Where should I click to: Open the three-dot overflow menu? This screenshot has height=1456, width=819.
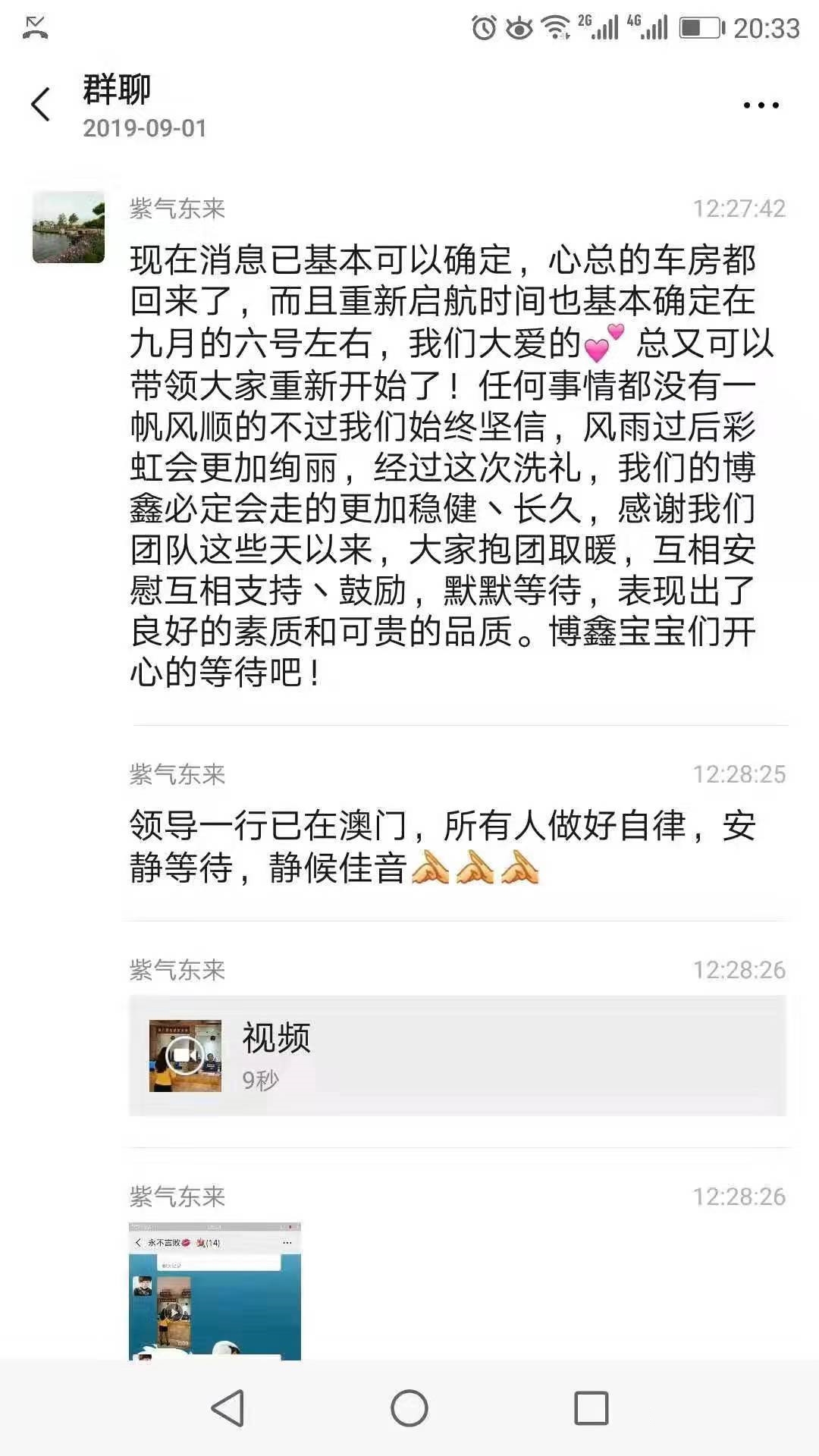click(761, 105)
